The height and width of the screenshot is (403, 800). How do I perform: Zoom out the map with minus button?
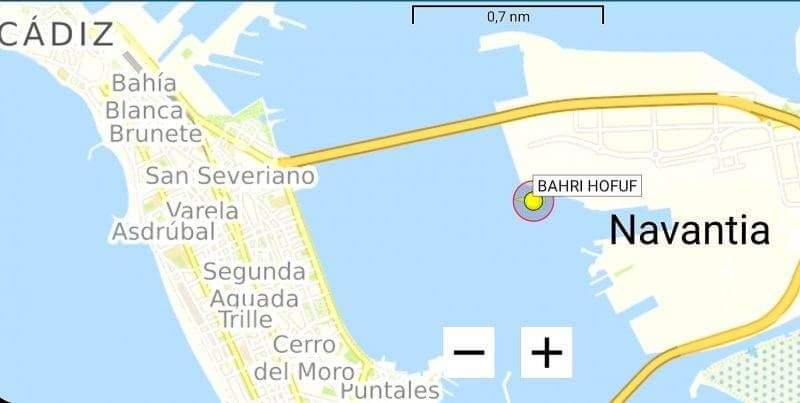[469, 352]
